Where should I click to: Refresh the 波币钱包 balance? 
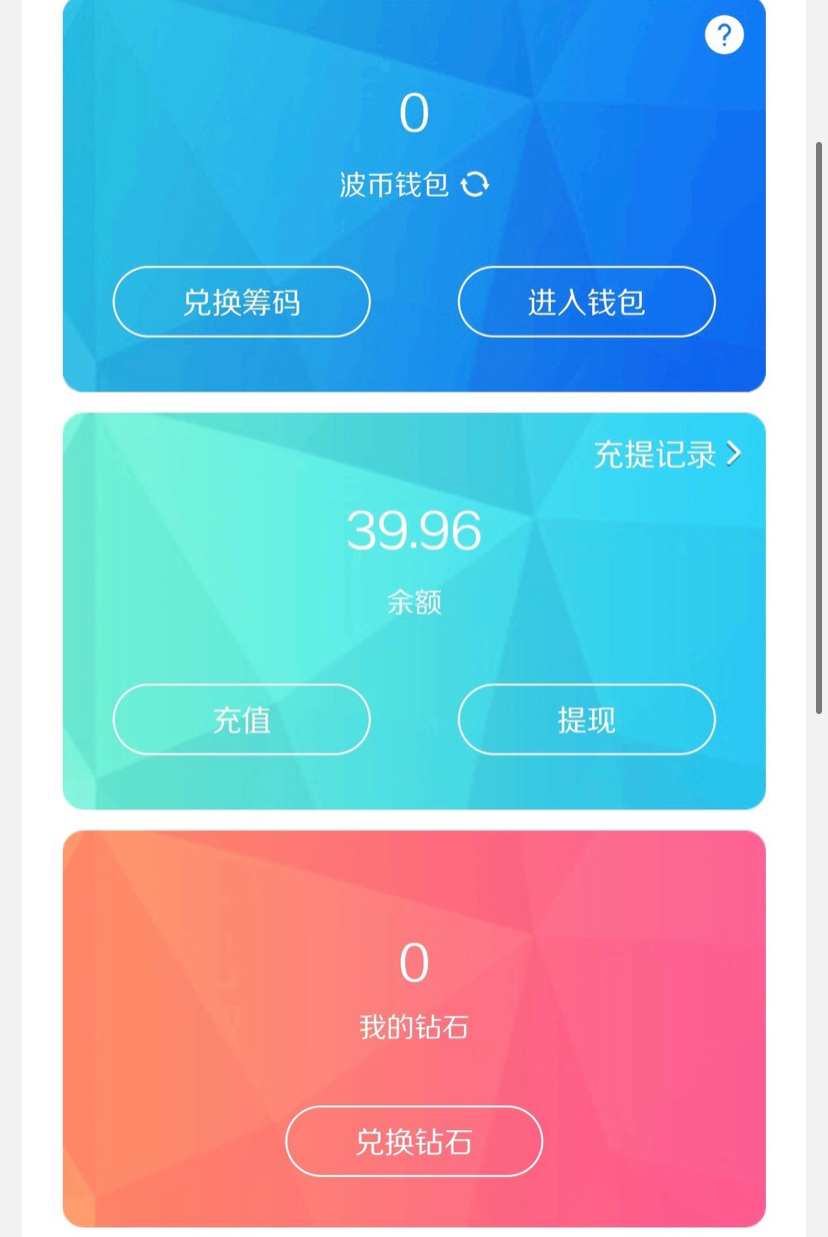(475, 184)
